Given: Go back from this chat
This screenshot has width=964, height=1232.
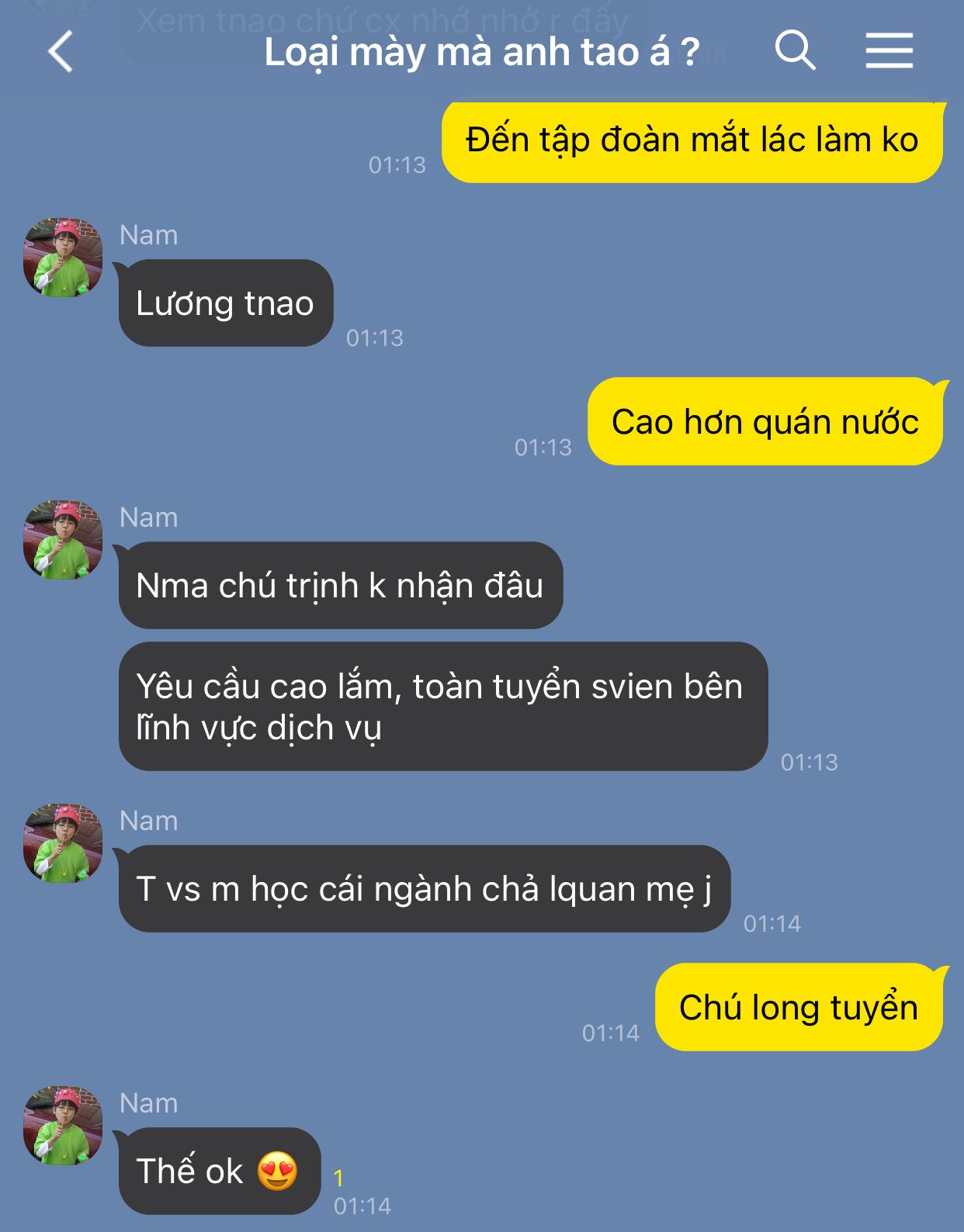Looking at the screenshot, I should pyautogui.click(x=61, y=52).
